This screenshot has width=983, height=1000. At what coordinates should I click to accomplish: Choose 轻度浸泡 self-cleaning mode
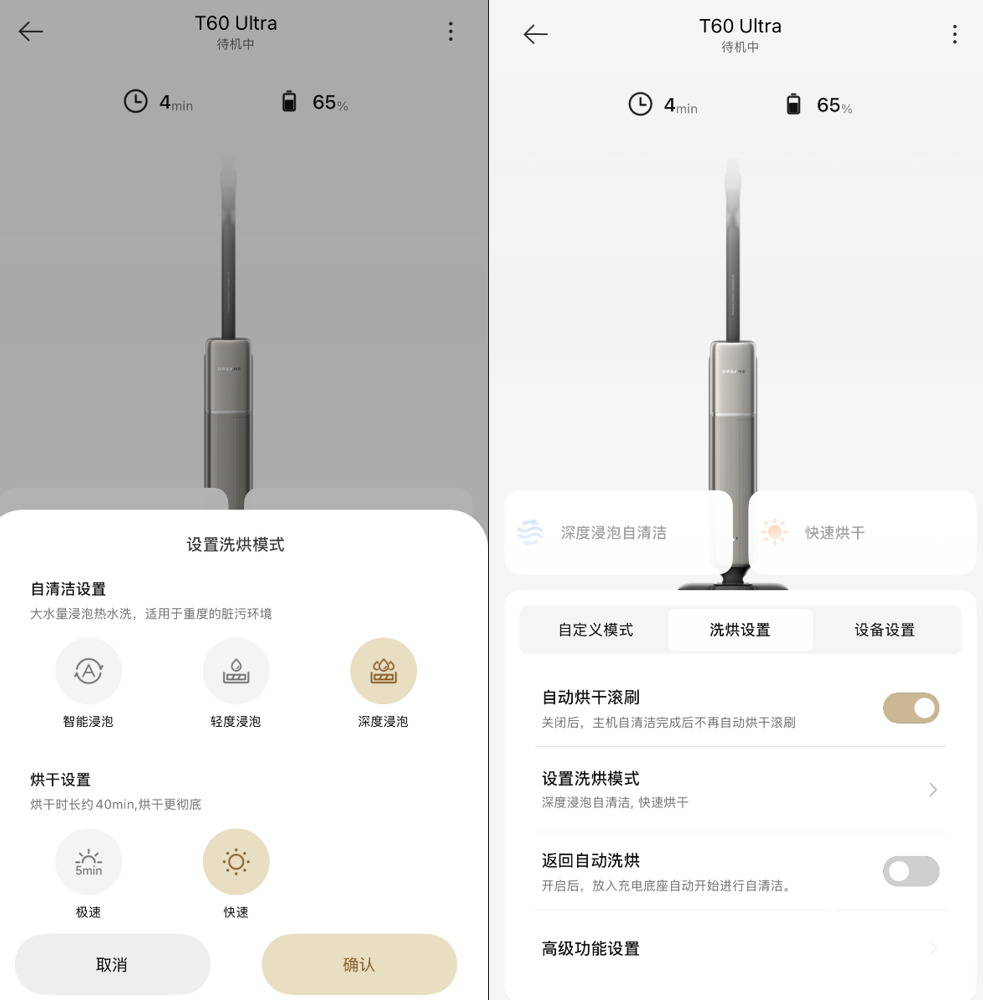point(236,671)
